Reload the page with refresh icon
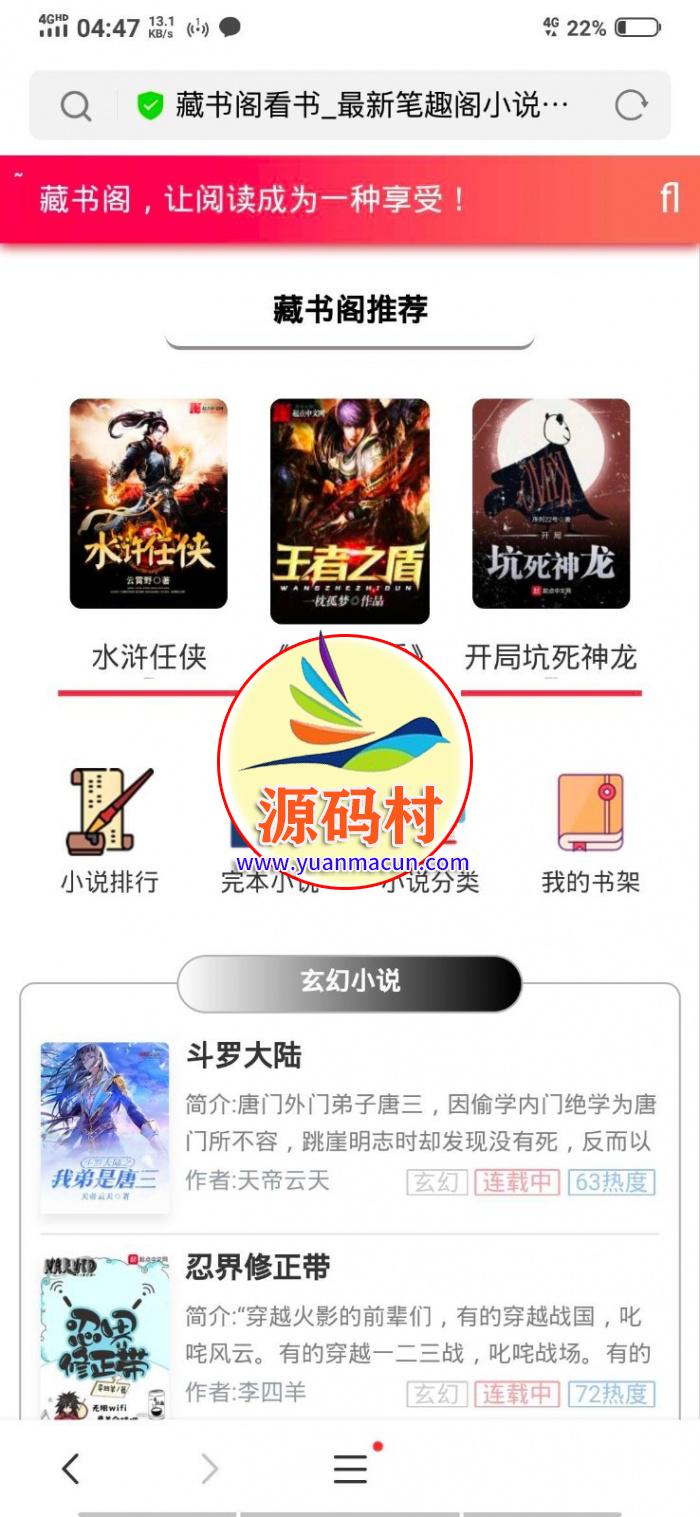Viewport: 700px width, 1517px height. point(630,105)
